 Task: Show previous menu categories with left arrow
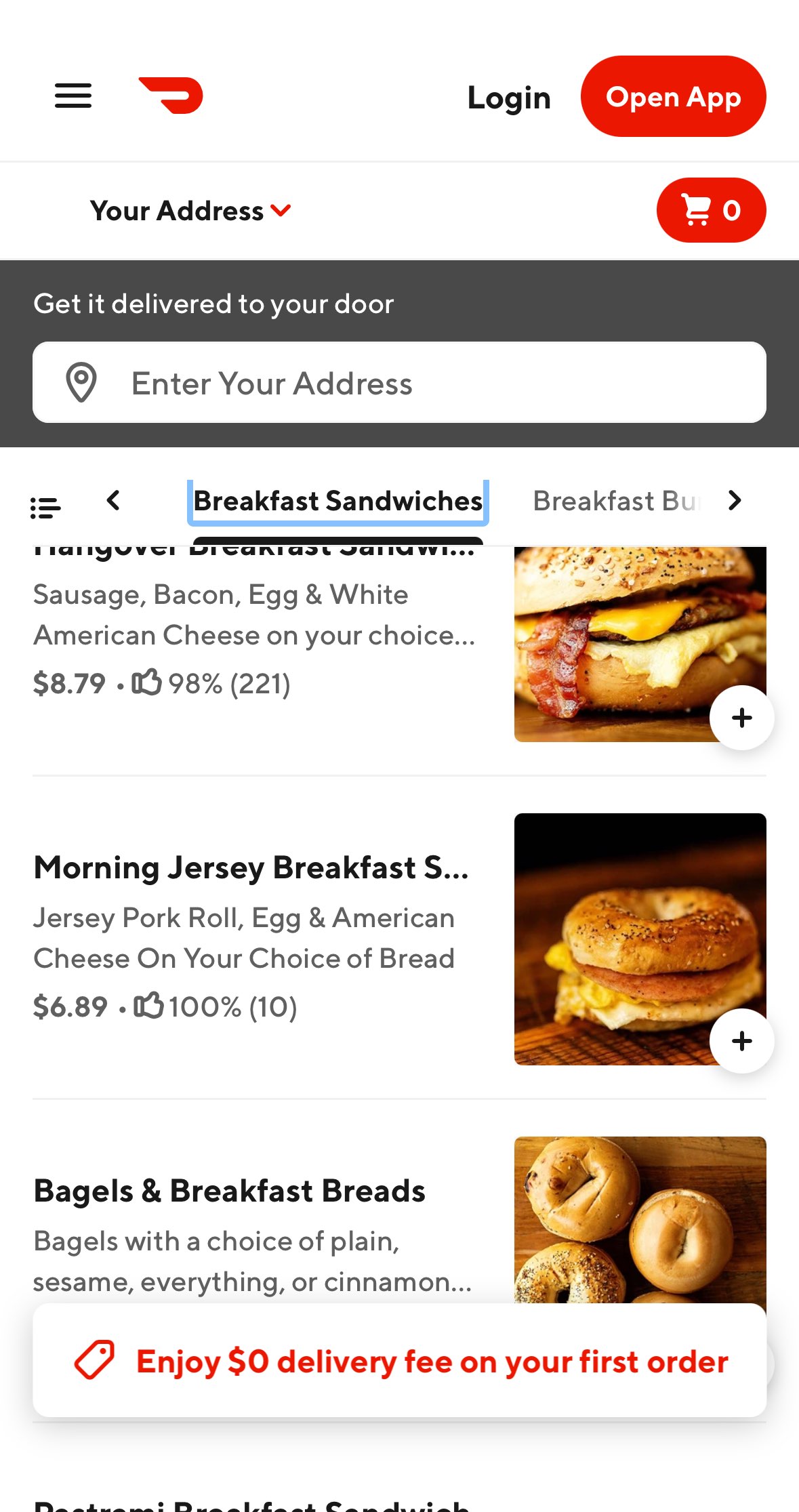click(113, 501)
